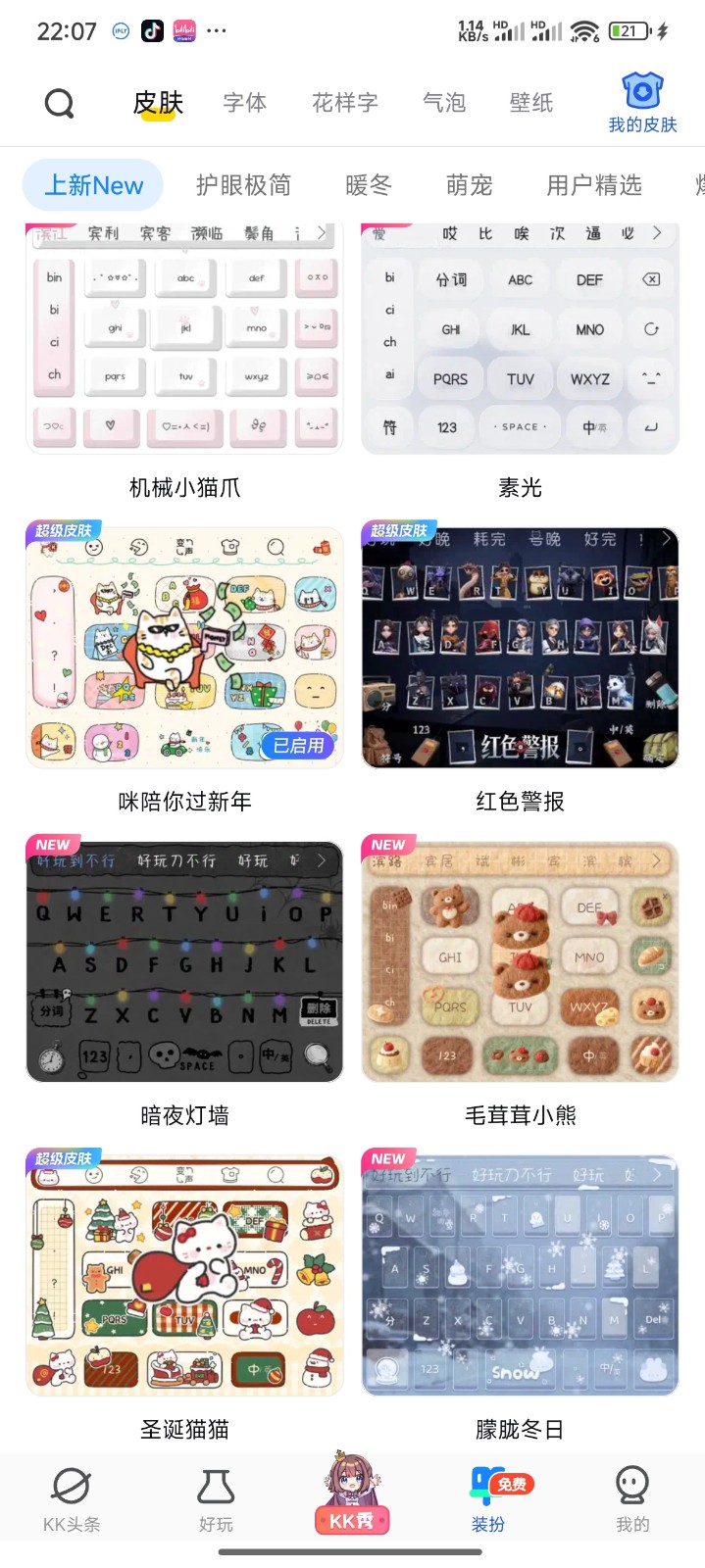
Task: Open the 暗夜灯墙 skin
Action: click(184, 960)
